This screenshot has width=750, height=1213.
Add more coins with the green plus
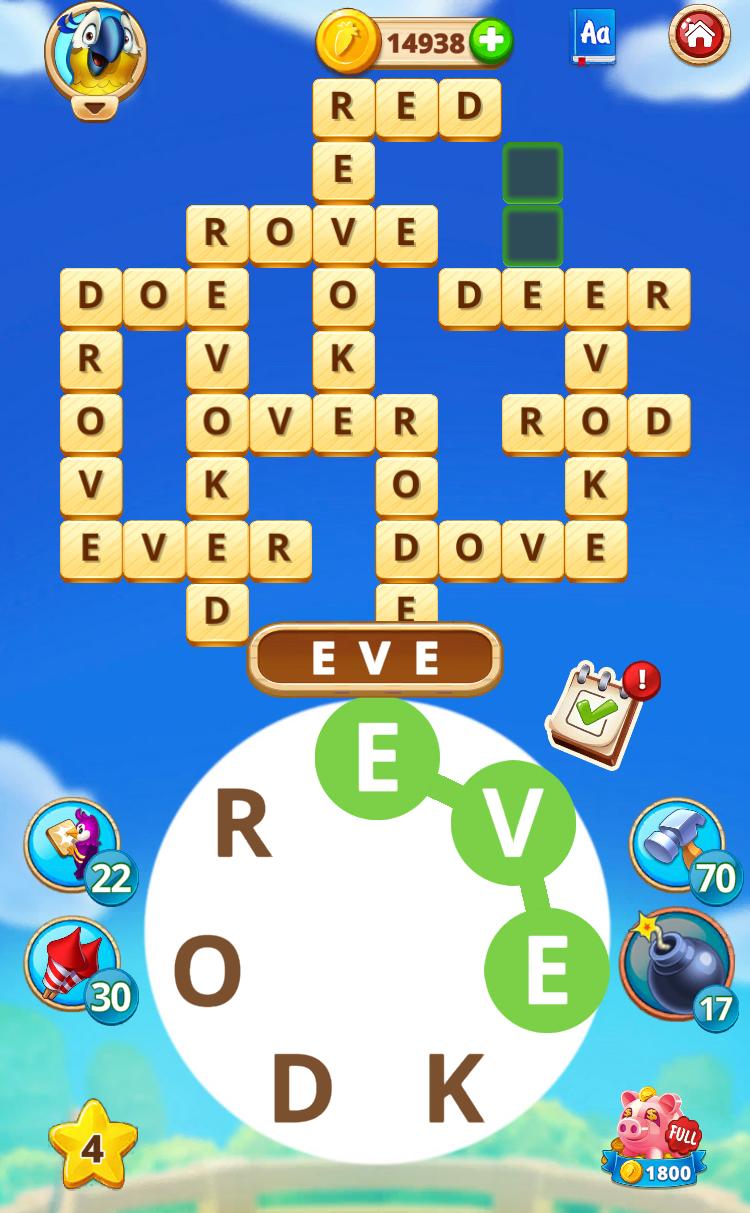click(491, 42)
